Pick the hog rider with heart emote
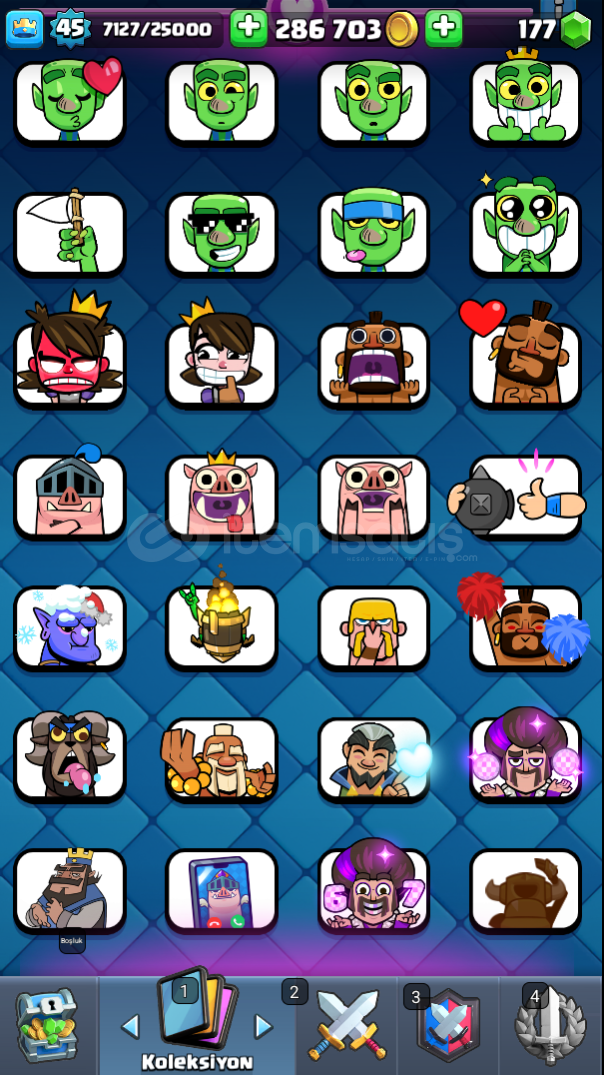This screenshot has width=604, height=1075. point(525,364)
